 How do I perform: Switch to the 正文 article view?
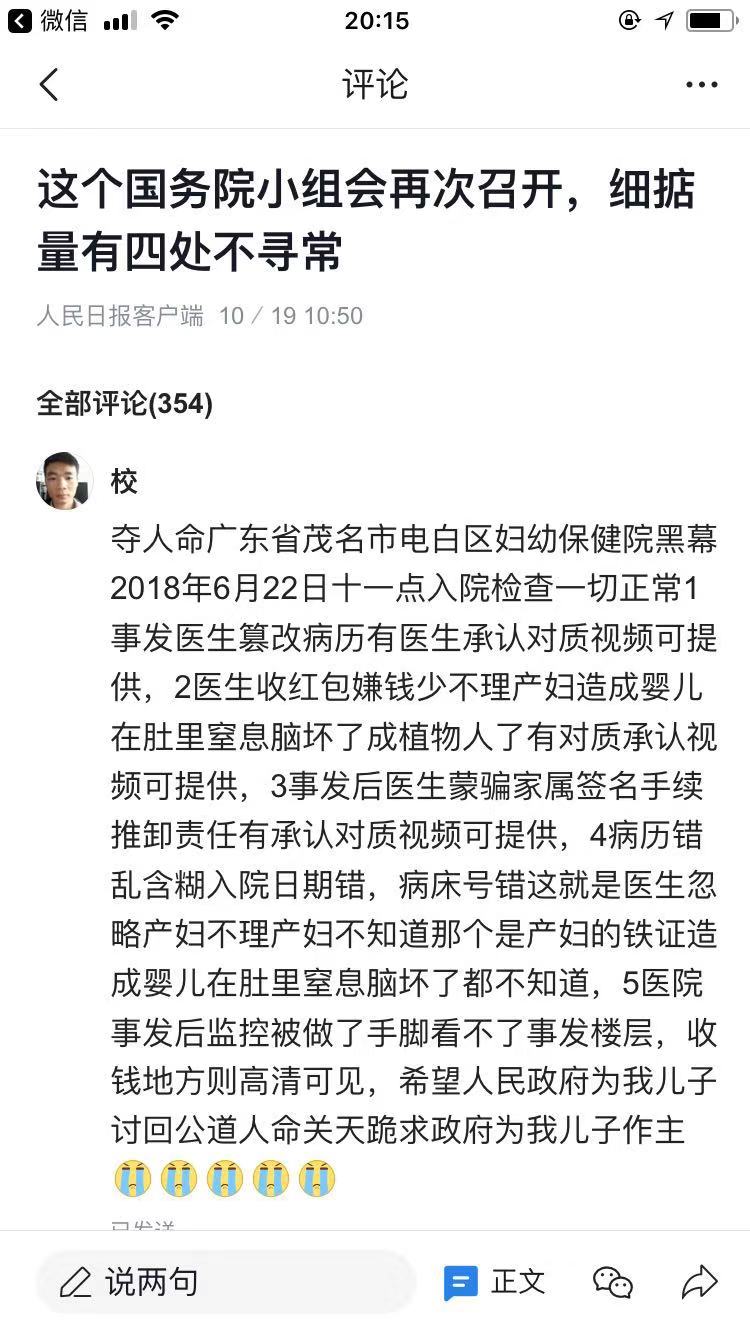pyautogui.click(x=495, y=1281)
